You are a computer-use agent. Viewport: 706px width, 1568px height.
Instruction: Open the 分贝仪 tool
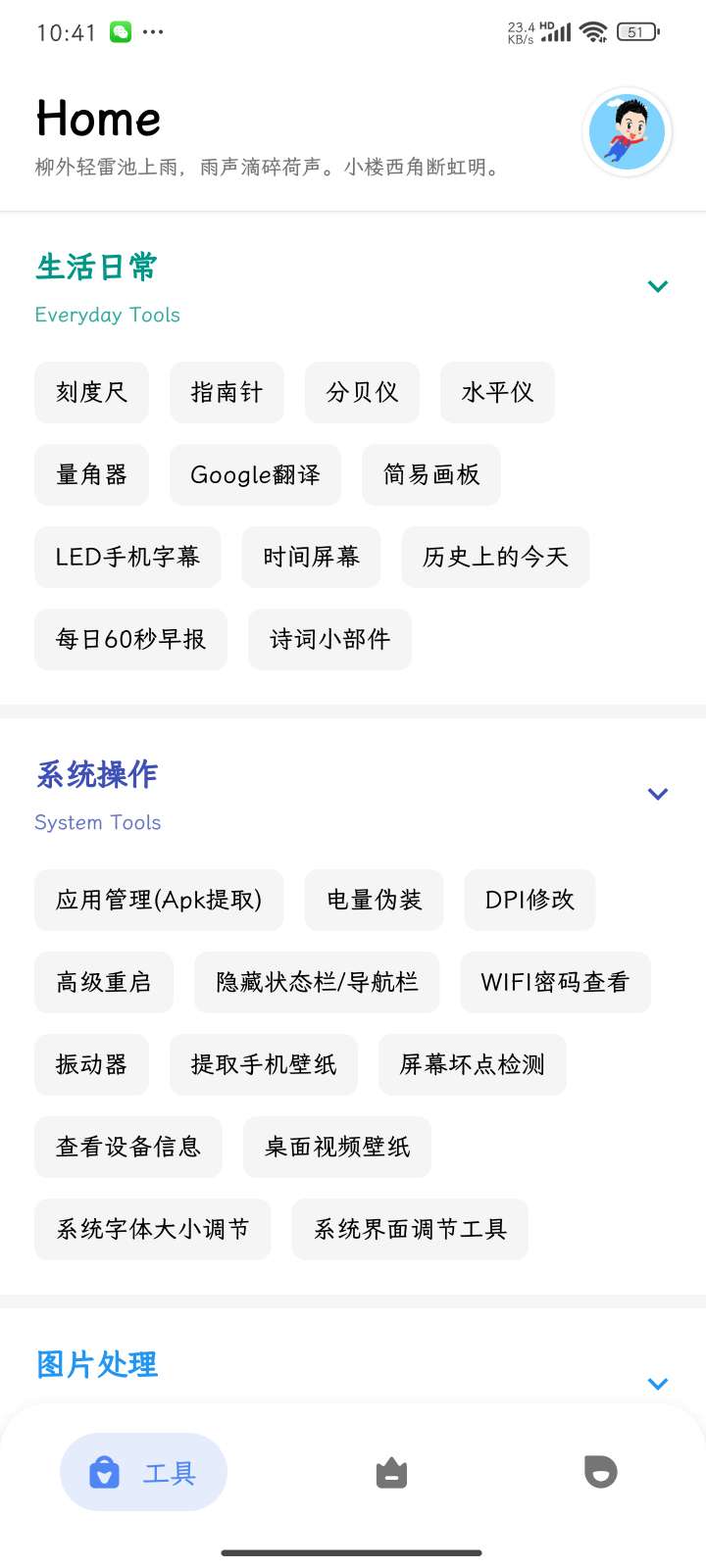coord(362,392)
